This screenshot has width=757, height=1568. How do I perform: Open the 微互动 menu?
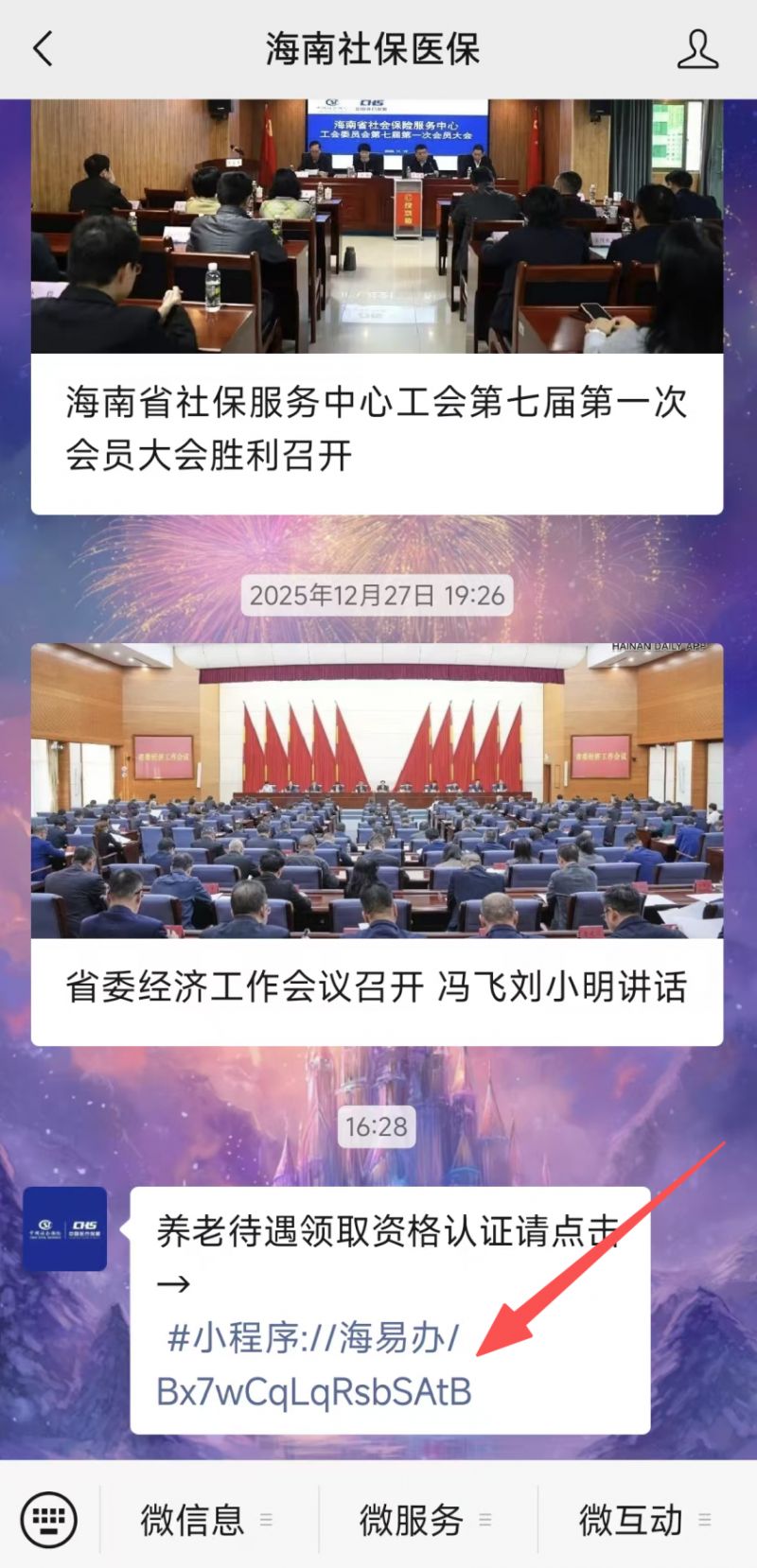(629, 1518)
